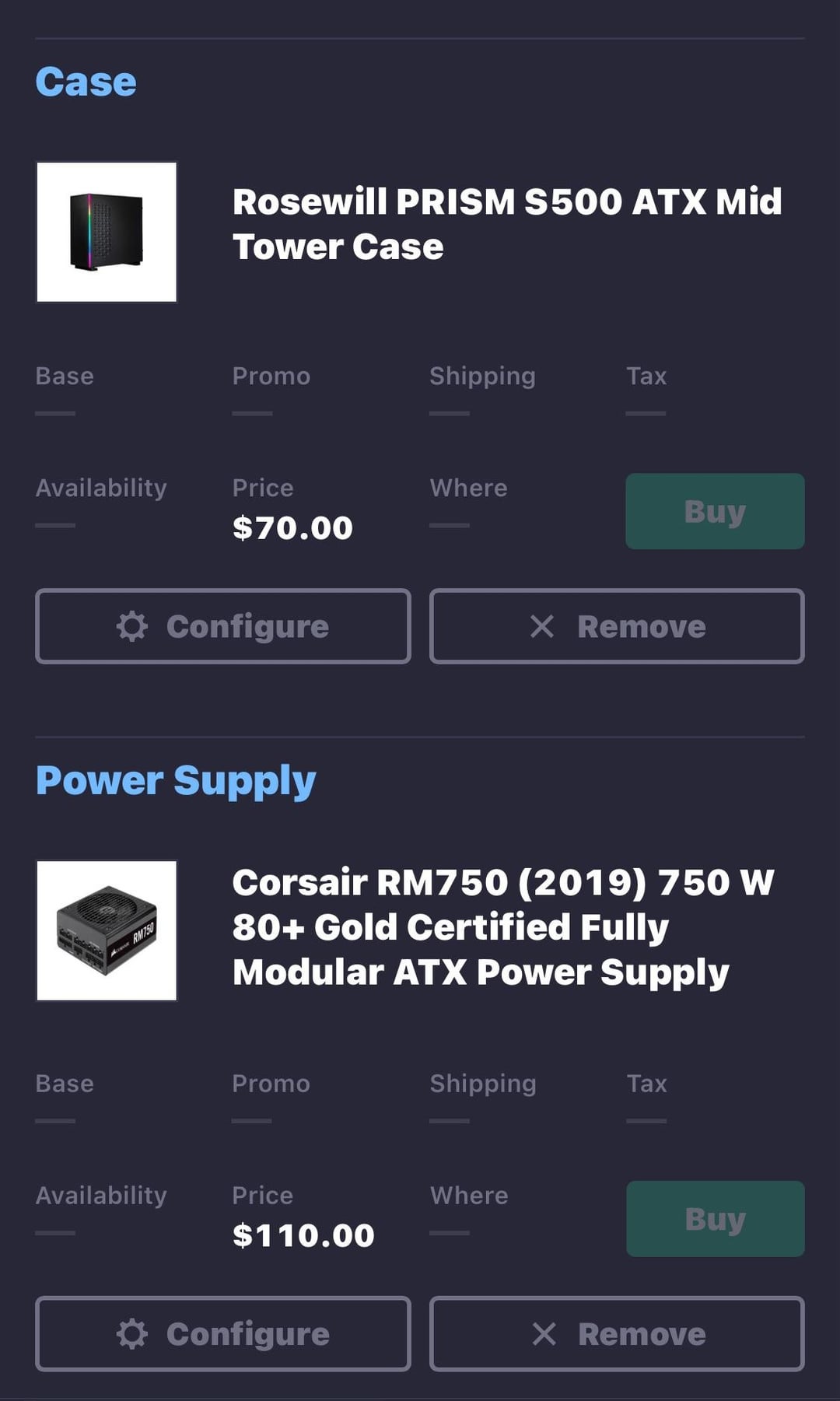View the Rosewill case product image
This screenshot has height=1401, width=840.
click(107, 232)
